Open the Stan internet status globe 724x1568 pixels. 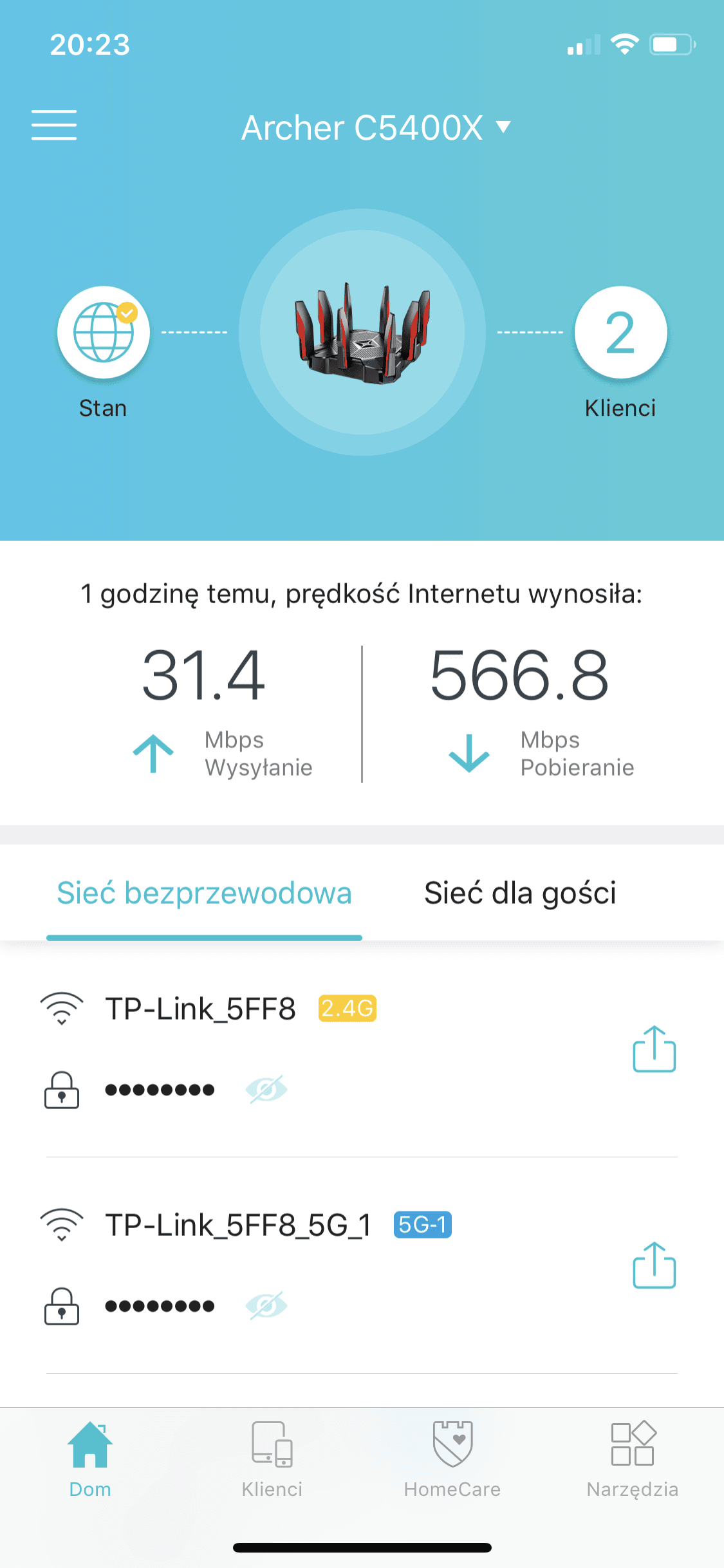pos(104,332)
